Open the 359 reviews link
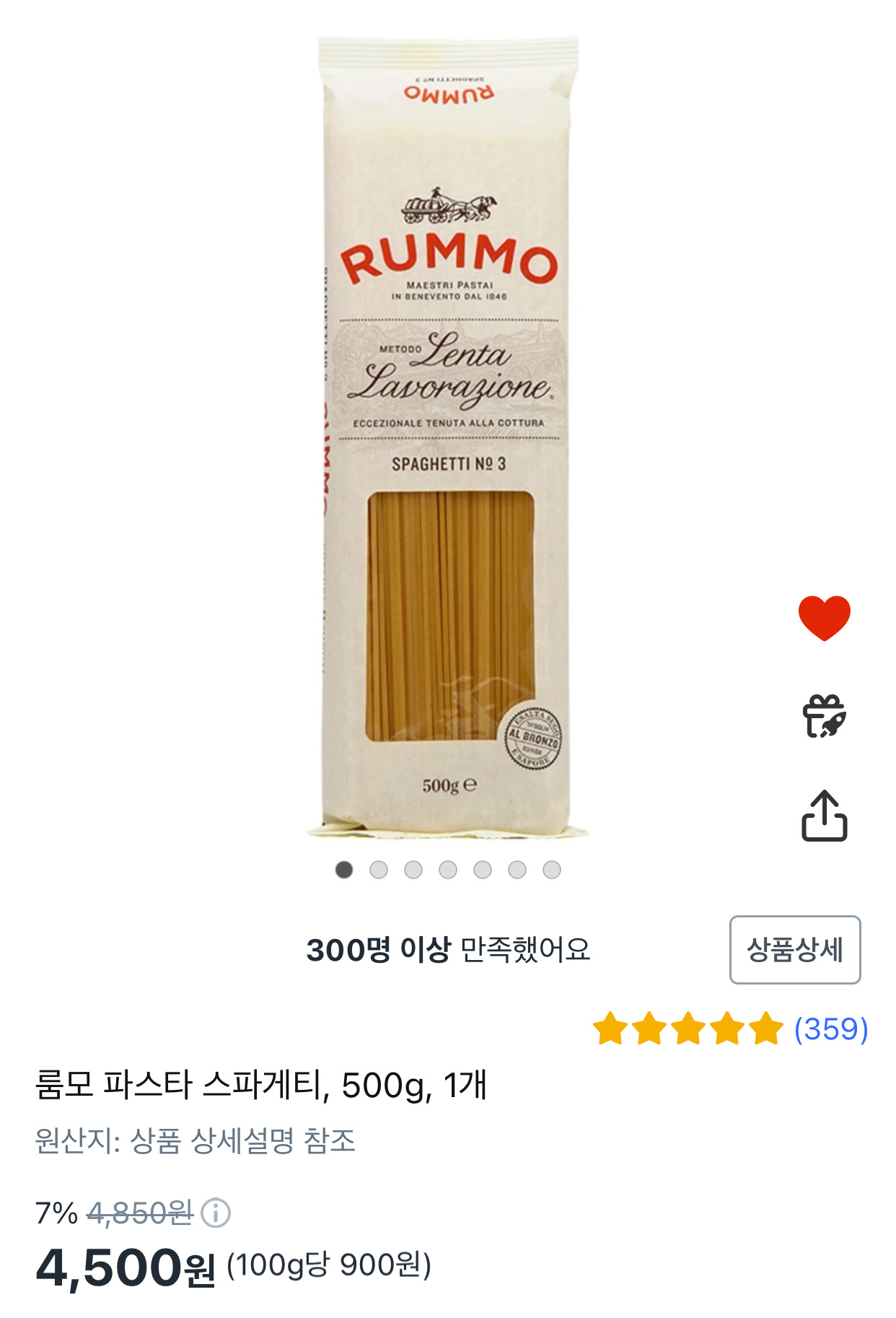The height and width of the screenshot is (1318, 896). pyautogui.click(x=830, y=1029)
